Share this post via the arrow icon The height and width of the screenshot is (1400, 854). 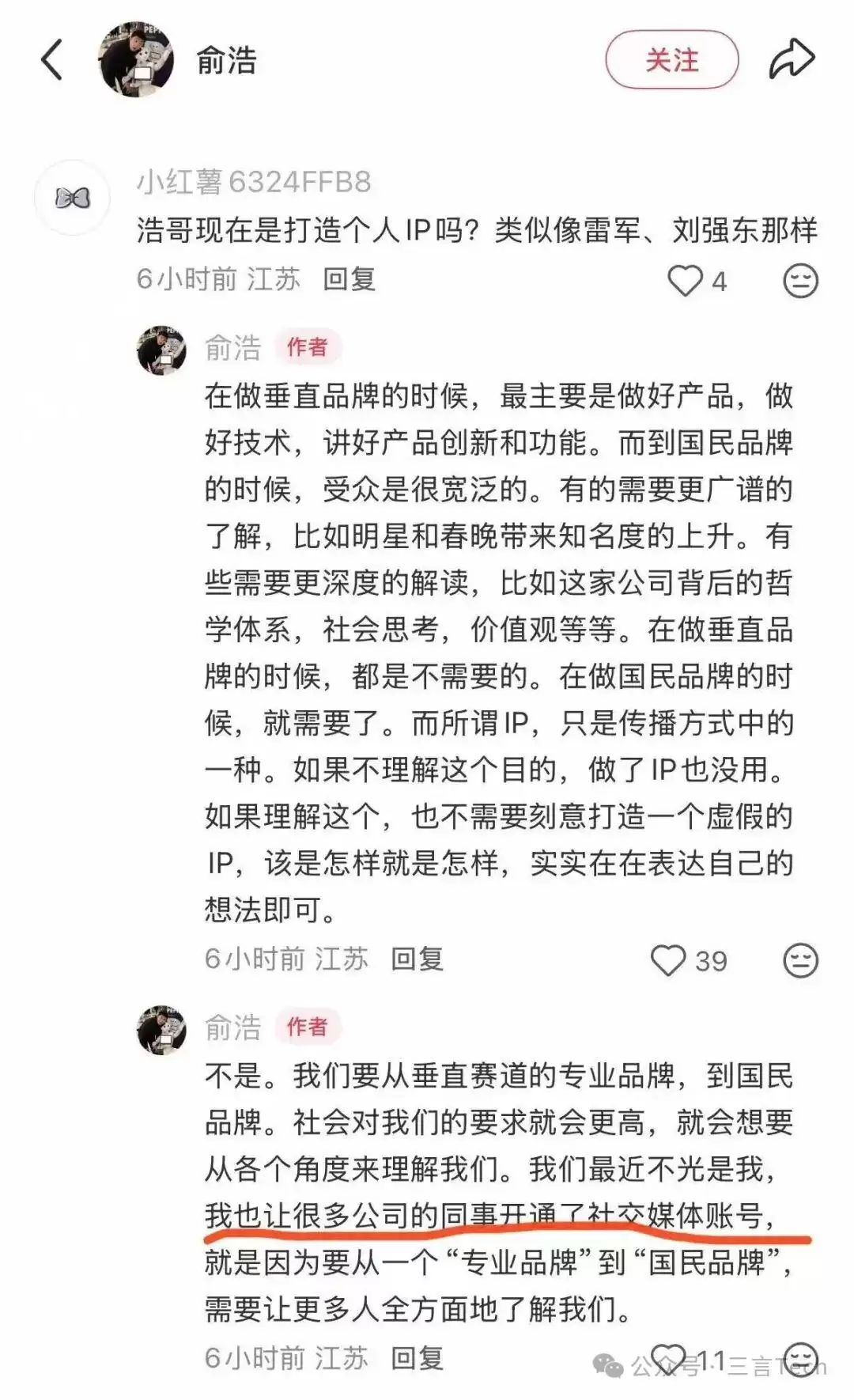[x=792, y=60]
